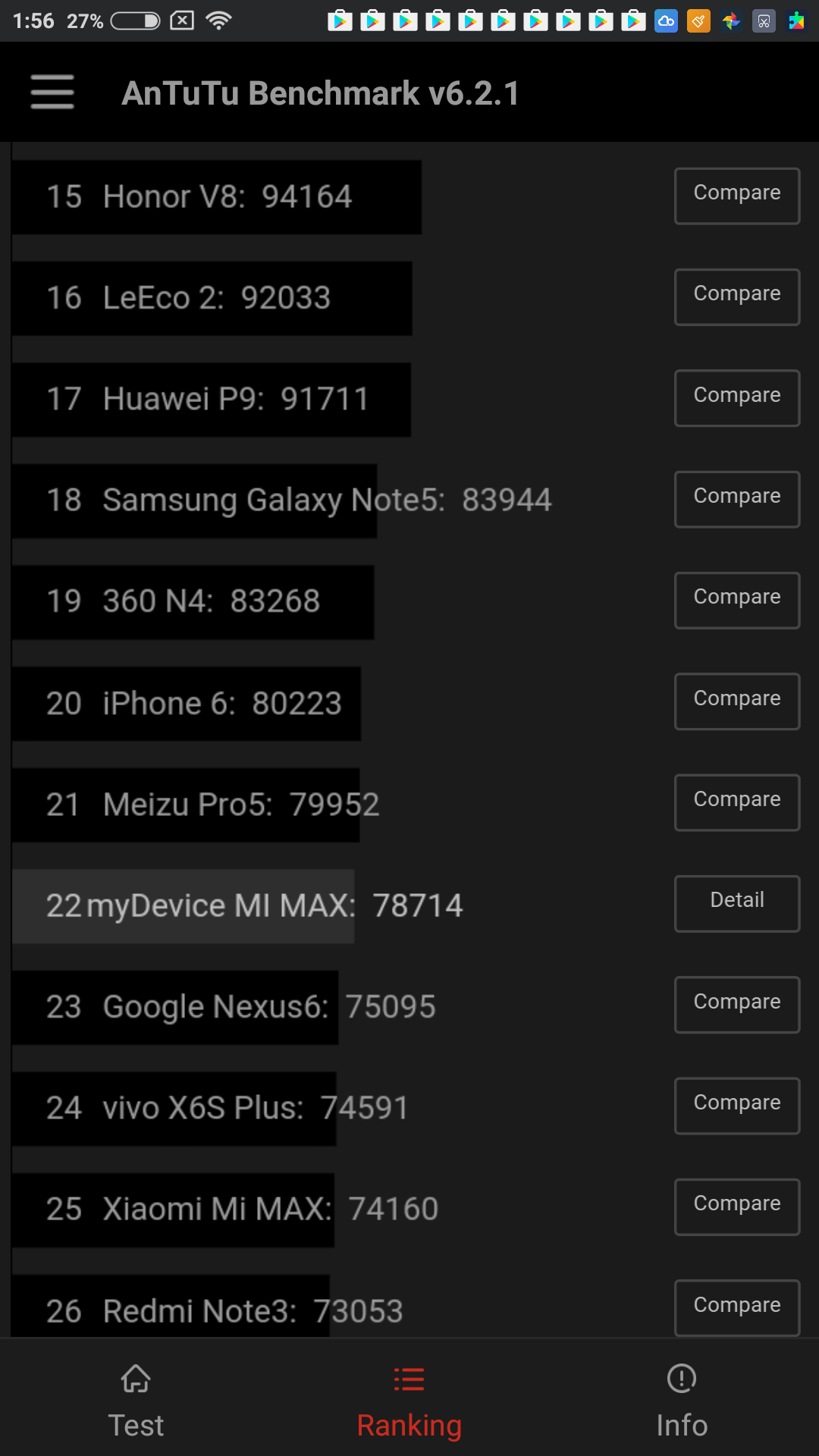Compare with vivo X6S Plus
Screen dimensions: 819x1456
pos(736,1106)
